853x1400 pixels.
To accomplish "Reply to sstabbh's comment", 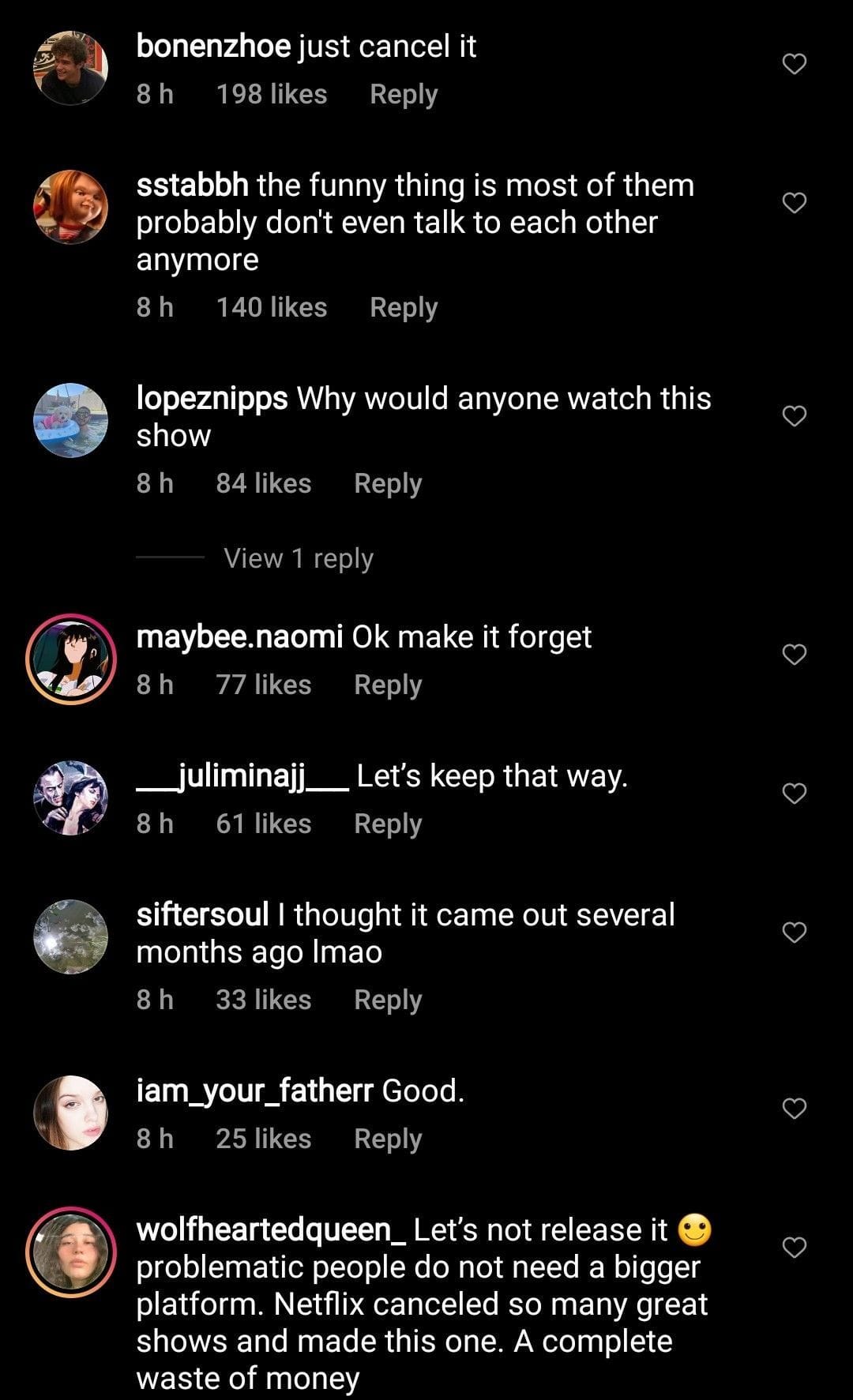I will point(403,307).
